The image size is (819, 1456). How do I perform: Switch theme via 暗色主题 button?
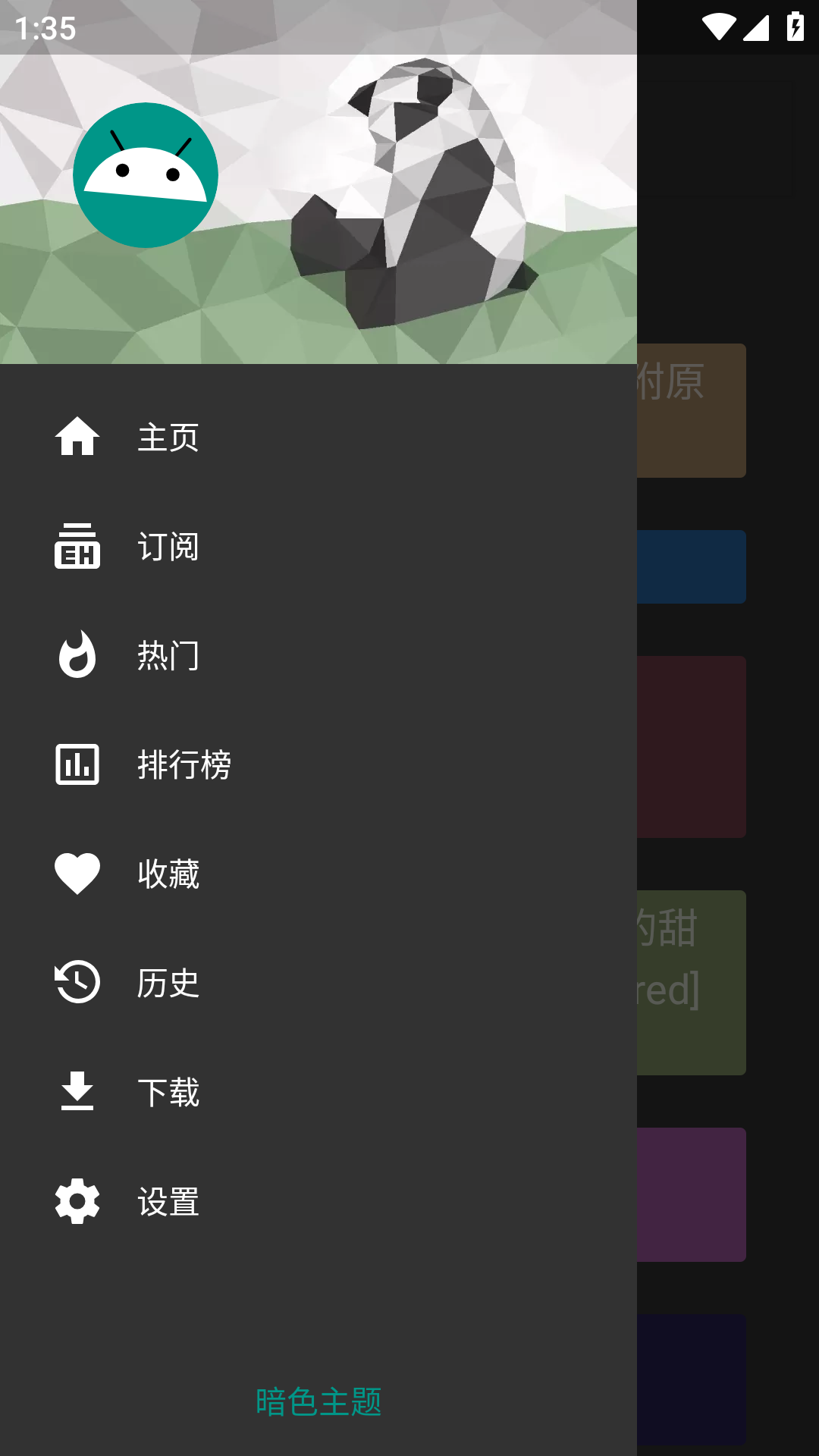(x=318, y=1401)
